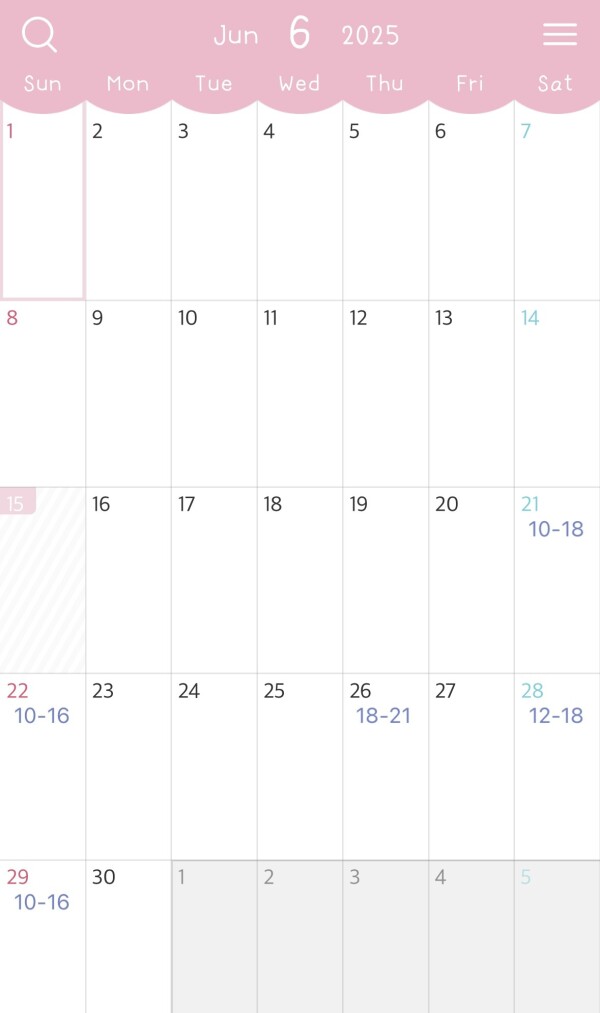The height and width of the screenshot is (1013, 600).
Task: Select today's date, June 15
Action: click(43, 580)
